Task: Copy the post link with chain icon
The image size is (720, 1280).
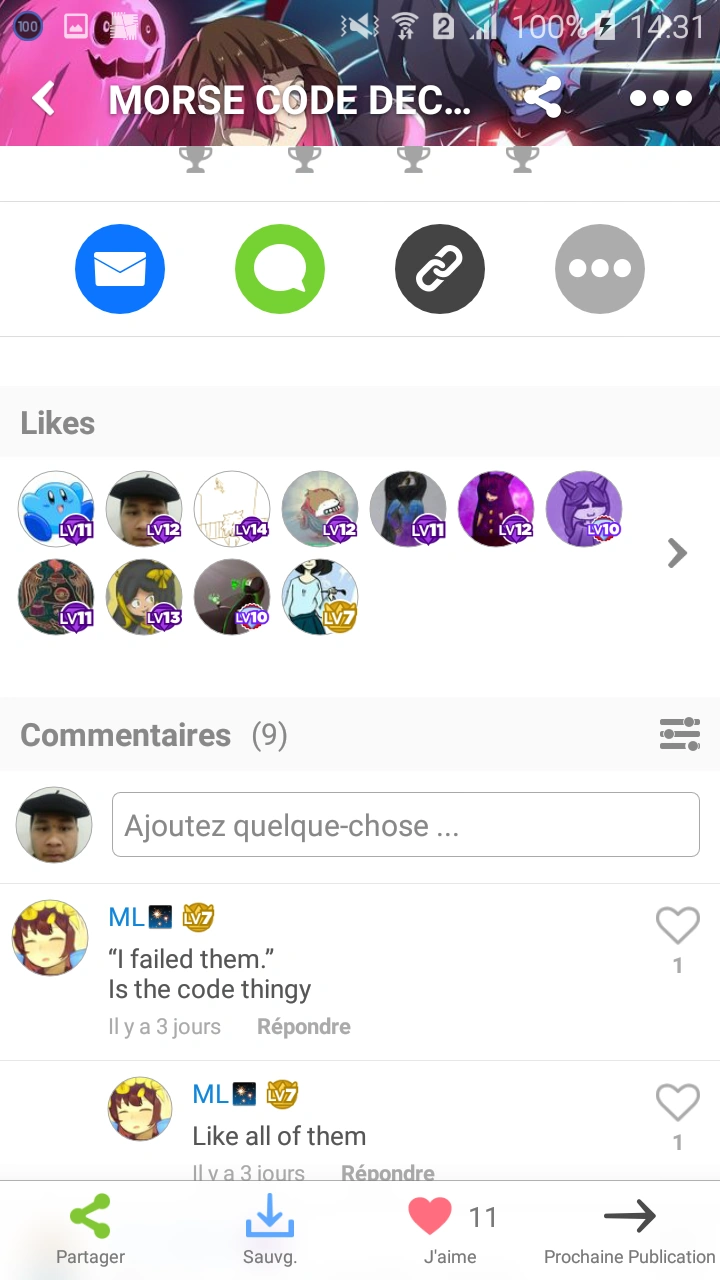Action: tap(440, 269)
